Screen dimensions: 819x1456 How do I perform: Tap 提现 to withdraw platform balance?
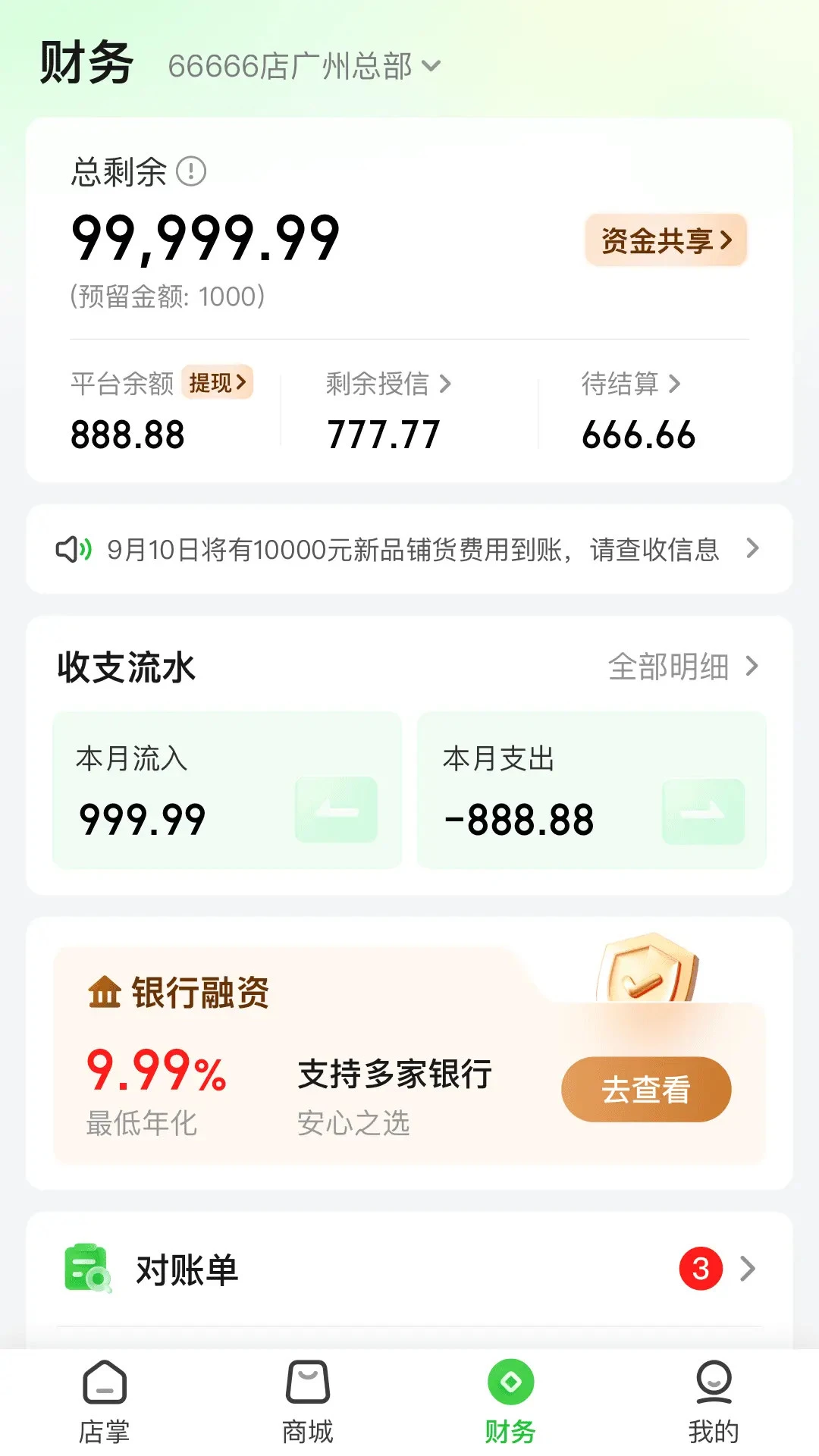click(x=218, y=383)
